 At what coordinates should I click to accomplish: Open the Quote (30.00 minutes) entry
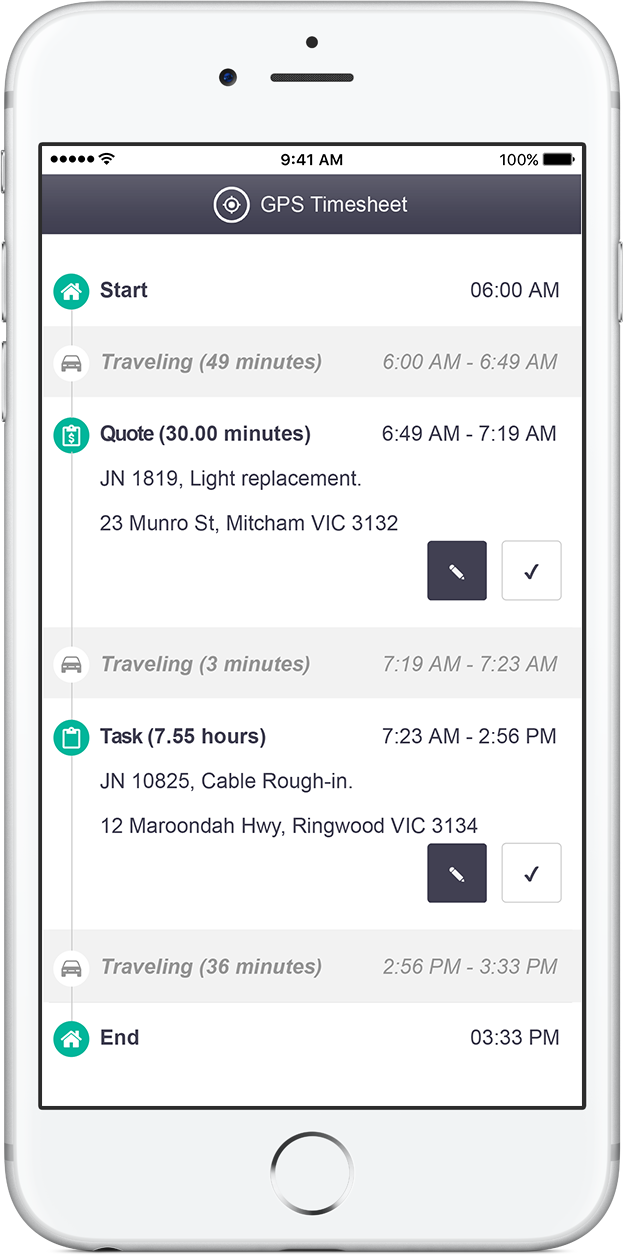[x=205, y=434]
